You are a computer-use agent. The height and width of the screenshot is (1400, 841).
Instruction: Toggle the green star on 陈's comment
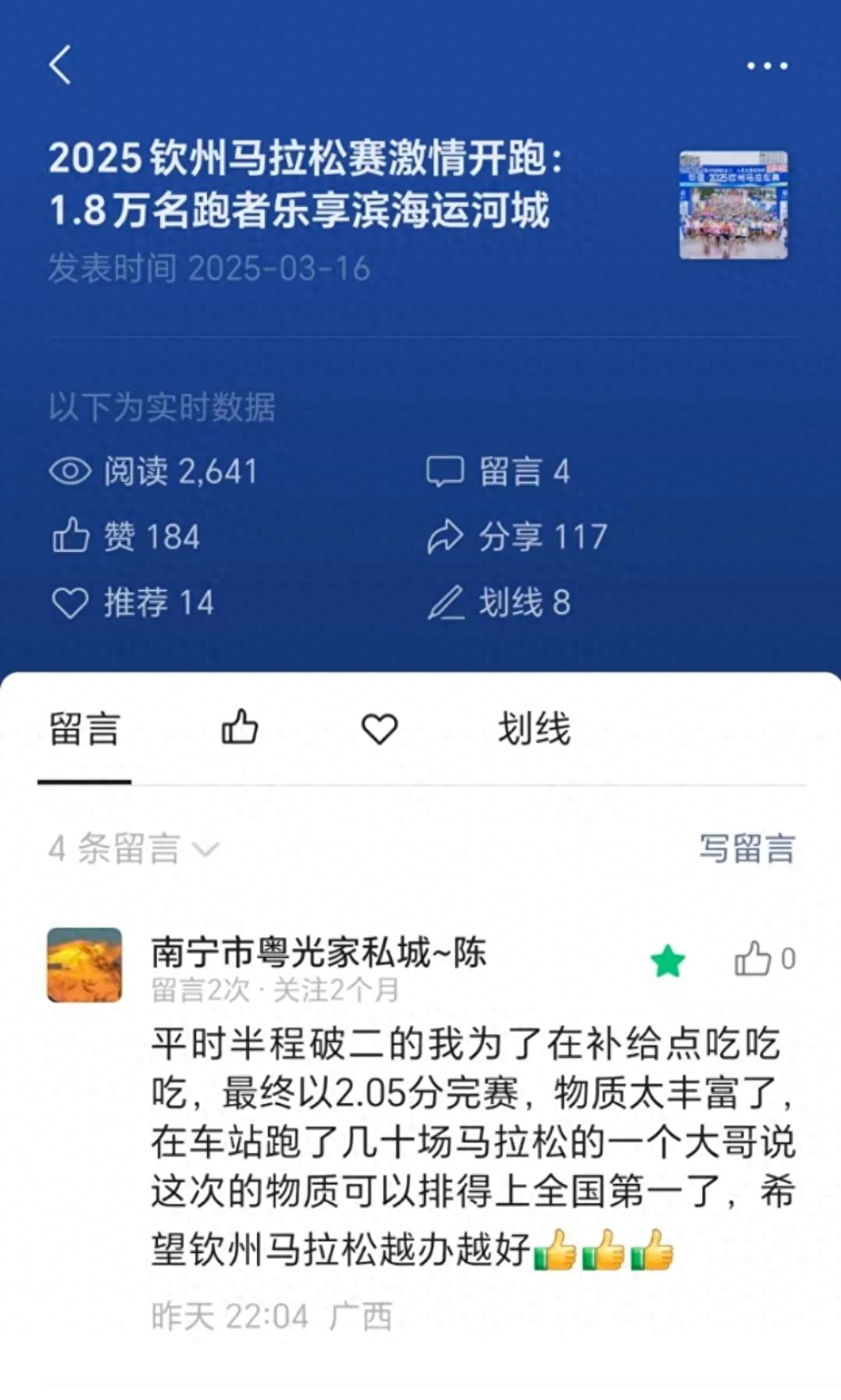[668, 961]
